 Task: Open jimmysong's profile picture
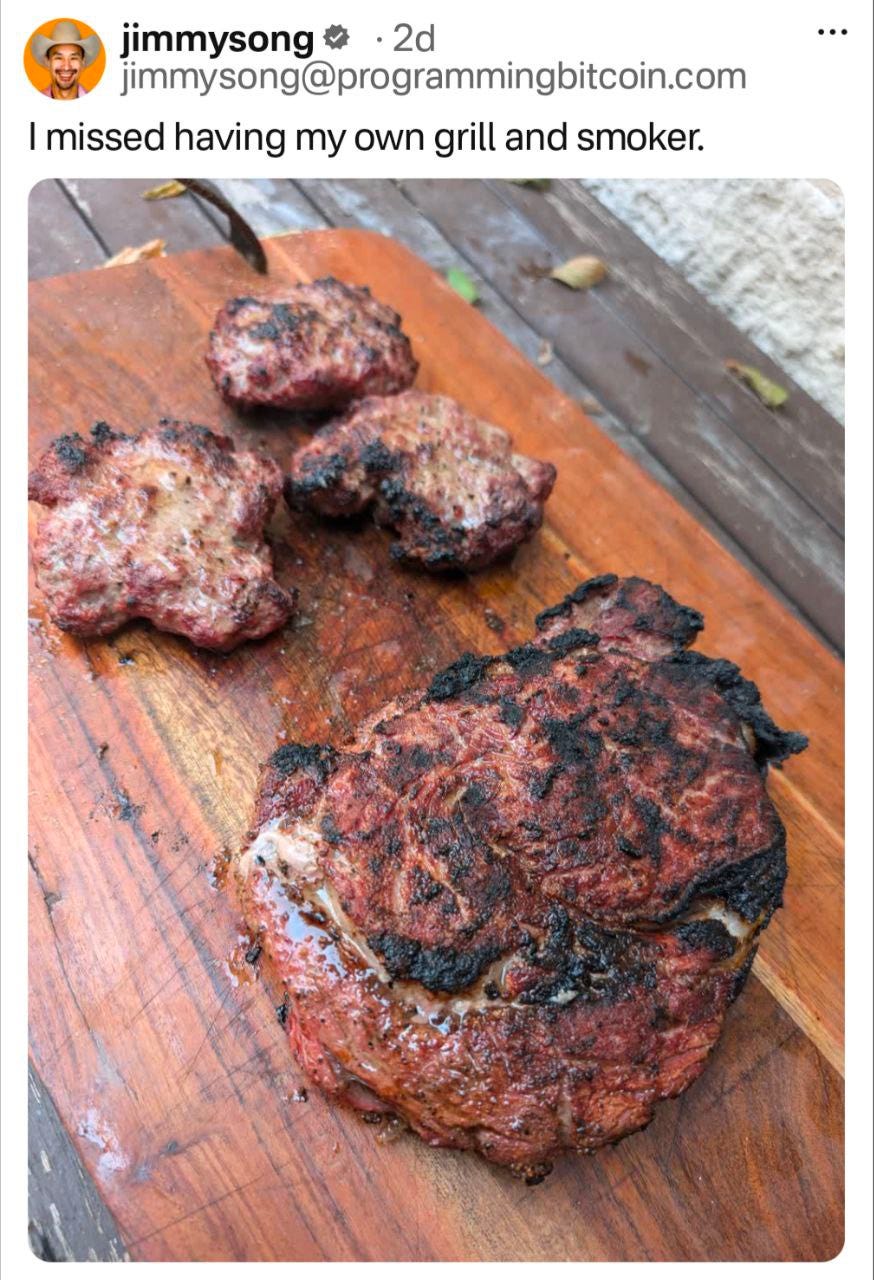[64, 59]
